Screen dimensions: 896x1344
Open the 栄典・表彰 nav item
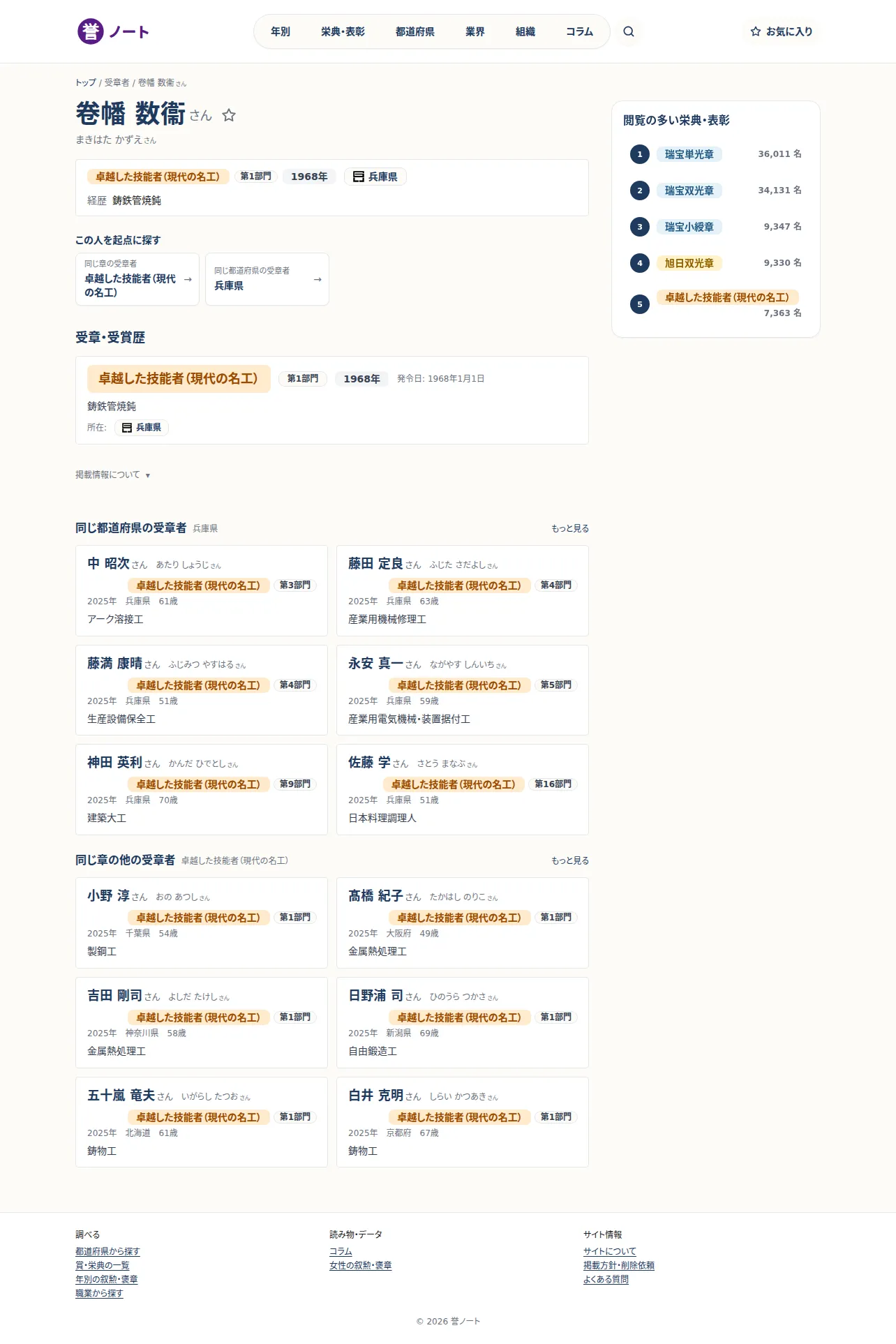pos(343,31)
